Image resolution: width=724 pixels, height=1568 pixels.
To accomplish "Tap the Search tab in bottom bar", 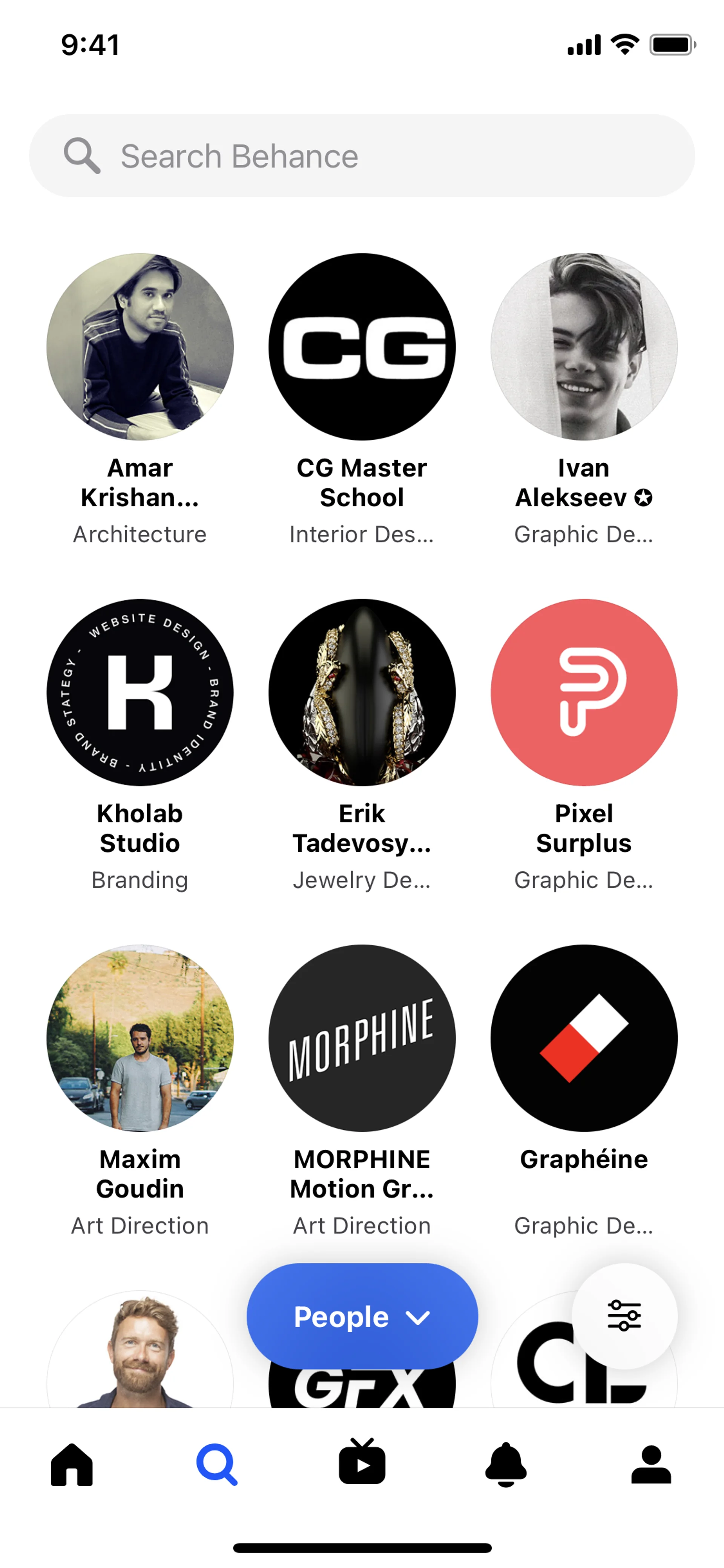I will pyautogui.click(x=216, y=1465).
